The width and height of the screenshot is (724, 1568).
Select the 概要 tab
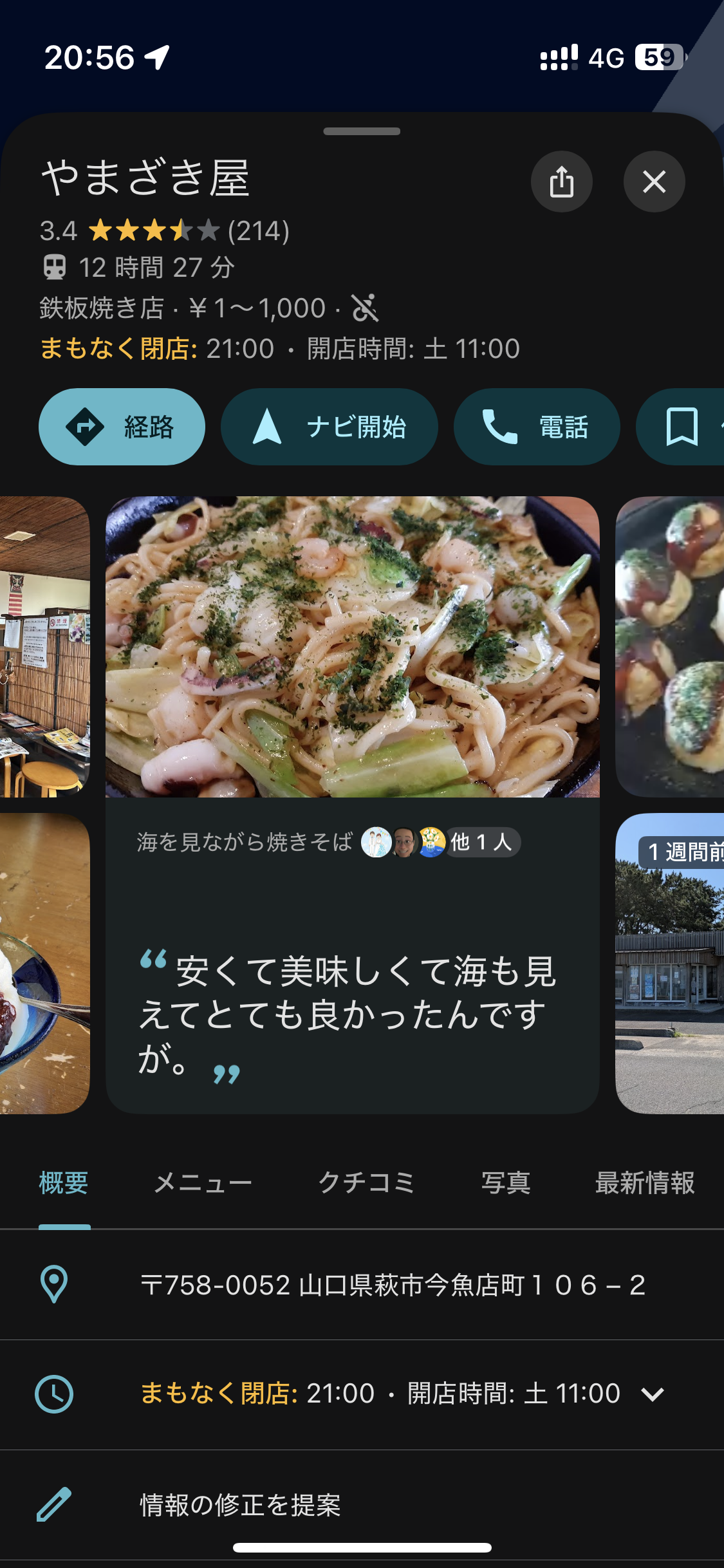pos(64,1183)
